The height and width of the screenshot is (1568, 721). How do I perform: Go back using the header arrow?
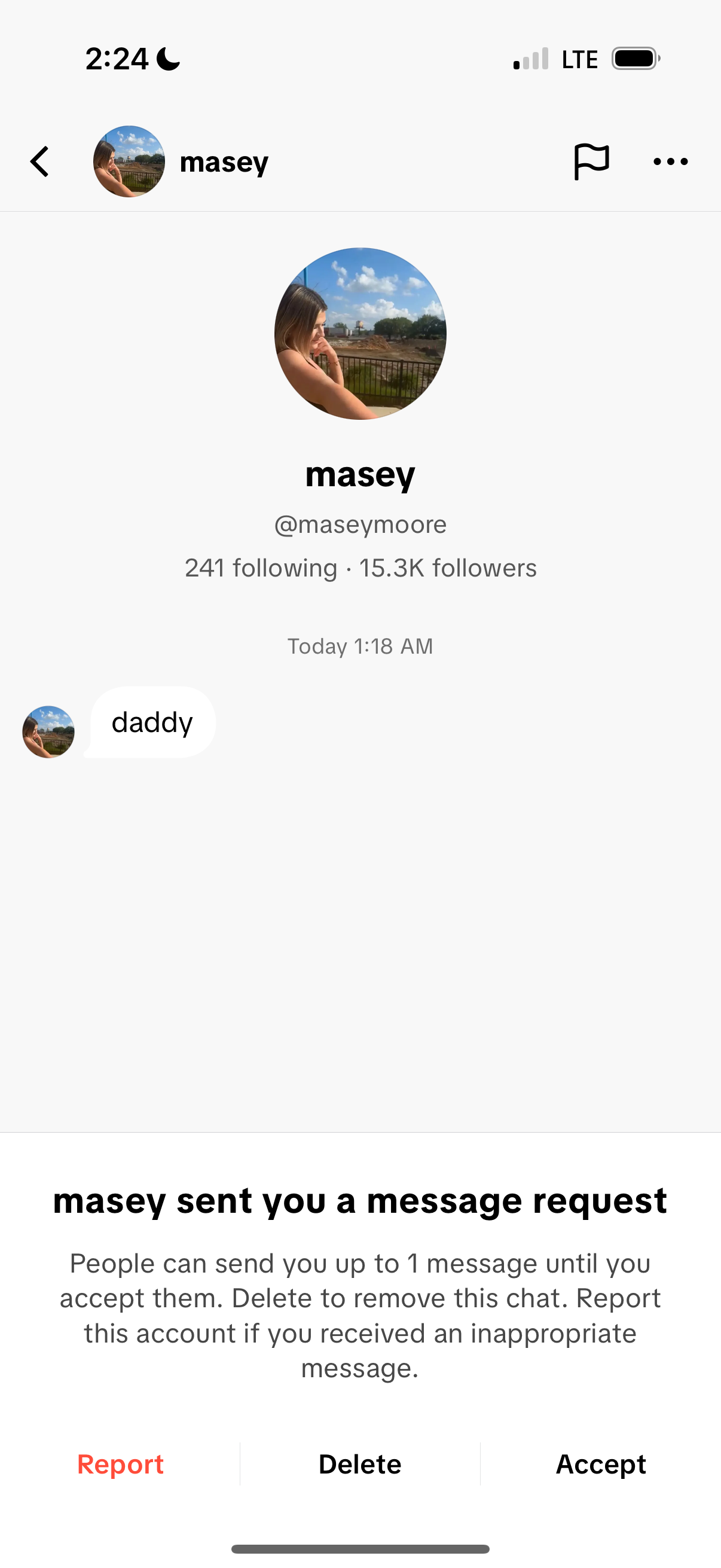pyautogui.click(x=40, y=162)
